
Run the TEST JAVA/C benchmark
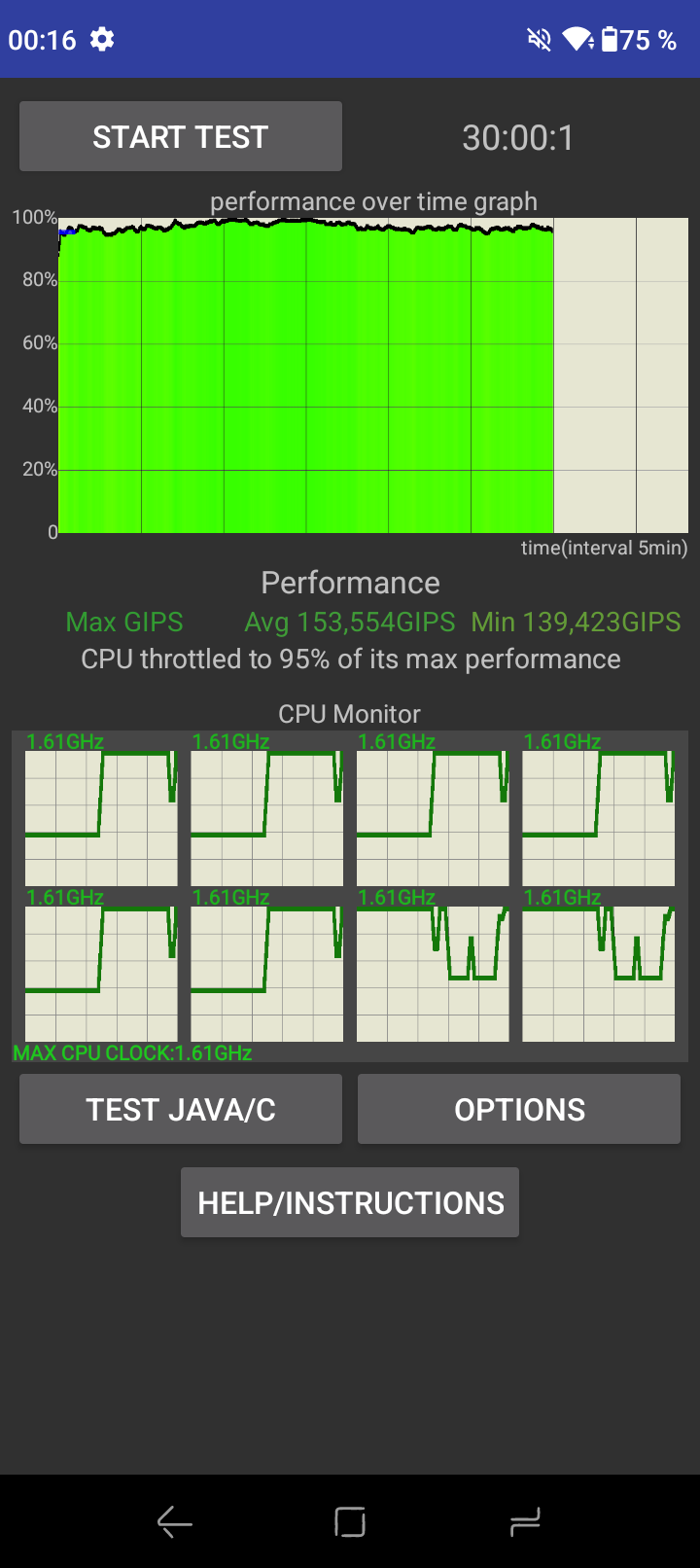coord(181,1109)
